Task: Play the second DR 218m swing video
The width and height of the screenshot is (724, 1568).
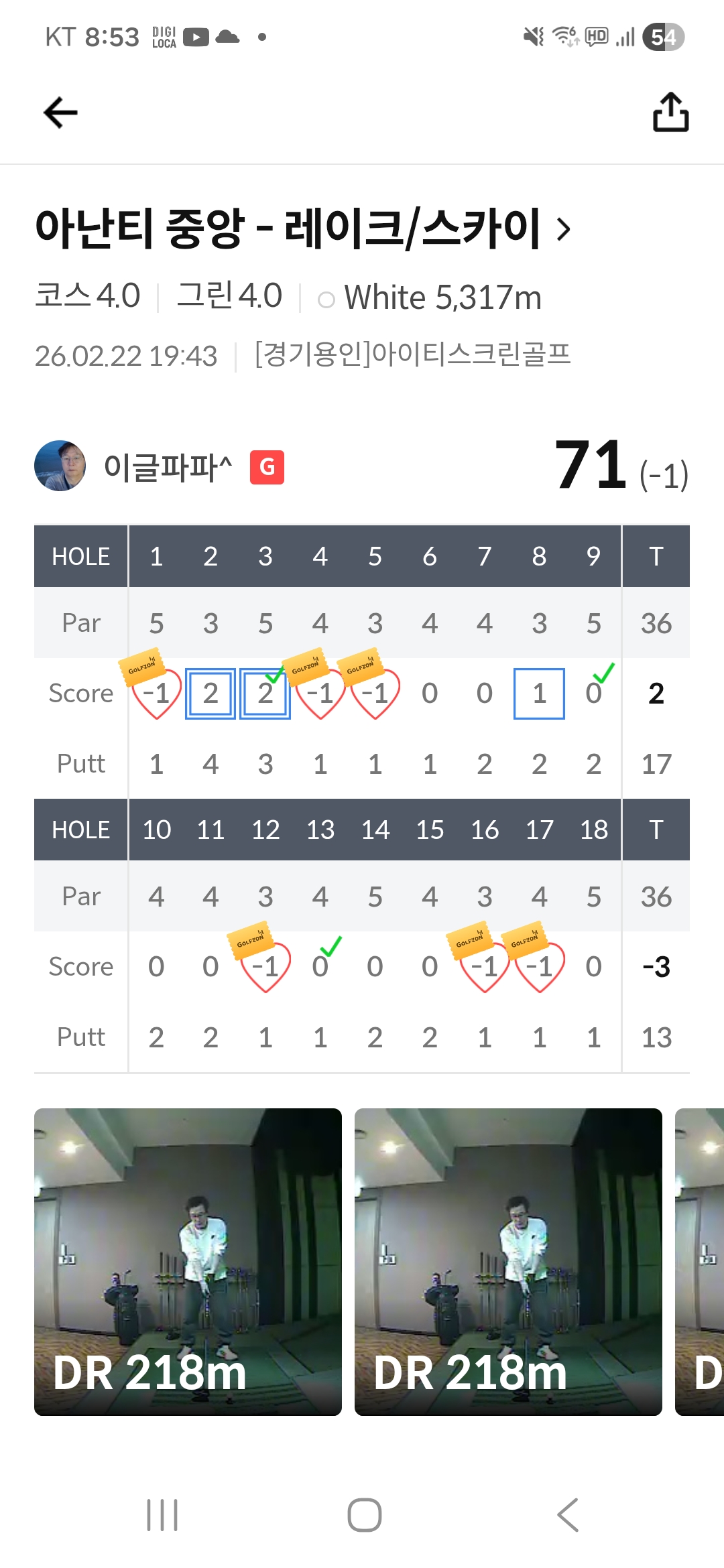Action: 508,1262
